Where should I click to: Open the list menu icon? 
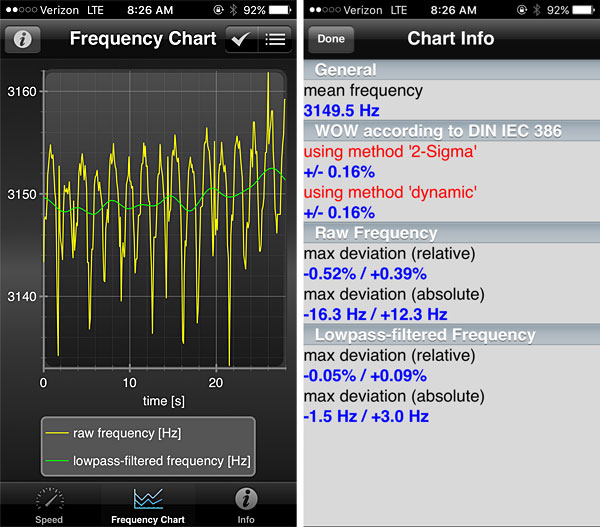click(x=275, y=40)
